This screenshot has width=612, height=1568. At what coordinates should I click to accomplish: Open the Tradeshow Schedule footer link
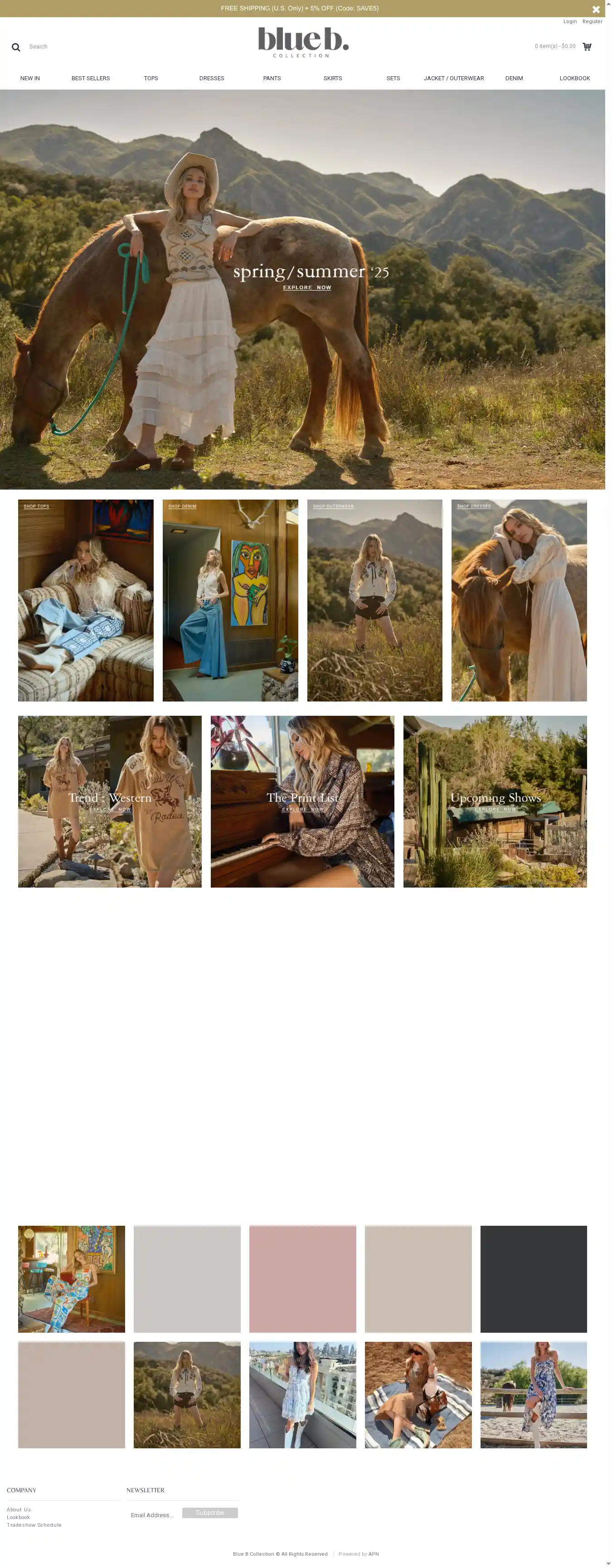[34, 1525]
